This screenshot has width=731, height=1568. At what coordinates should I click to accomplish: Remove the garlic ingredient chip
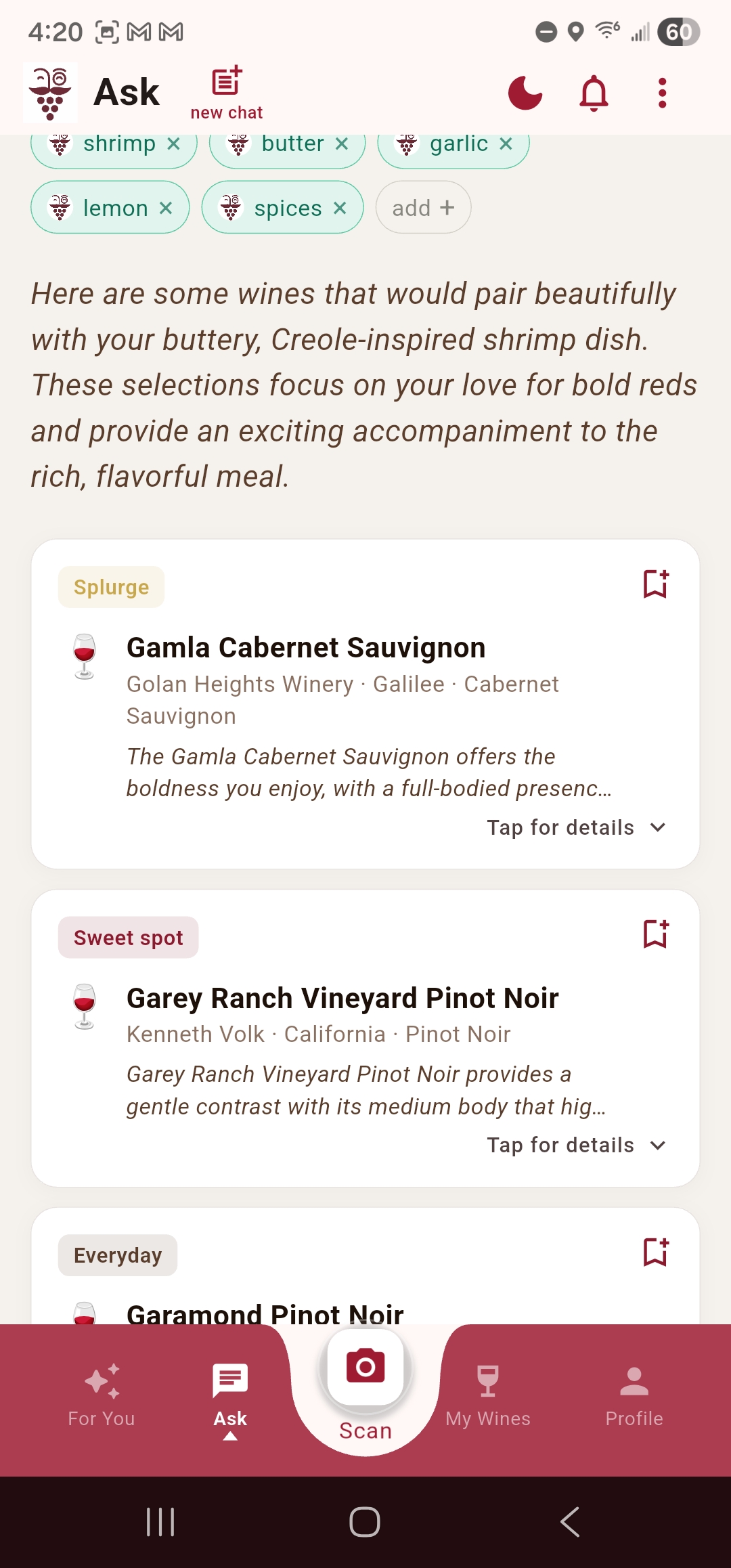[x=506, y=144]
